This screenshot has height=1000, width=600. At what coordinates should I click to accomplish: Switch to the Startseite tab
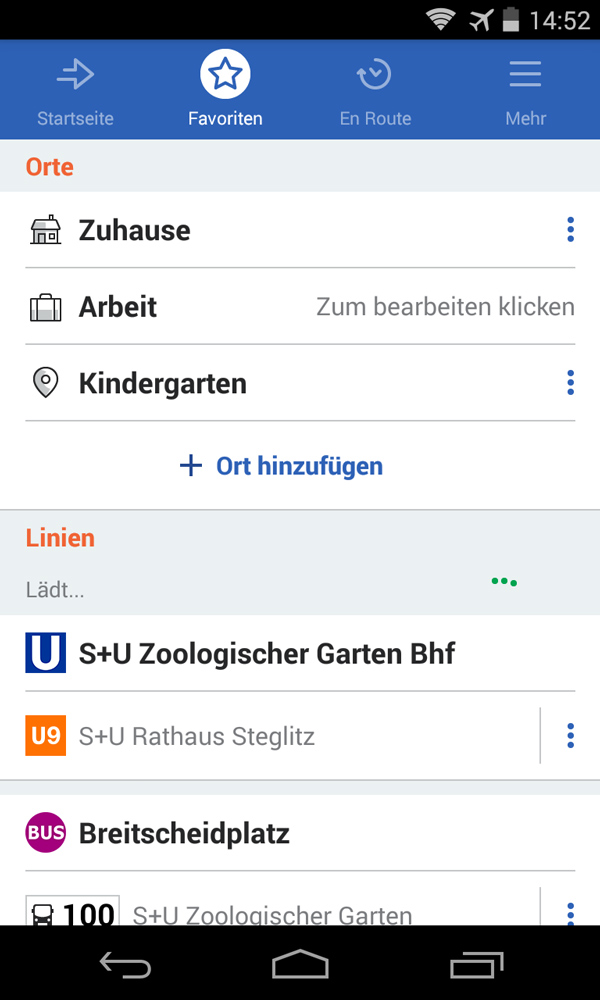pyautogui.click(x=75, y=90)
